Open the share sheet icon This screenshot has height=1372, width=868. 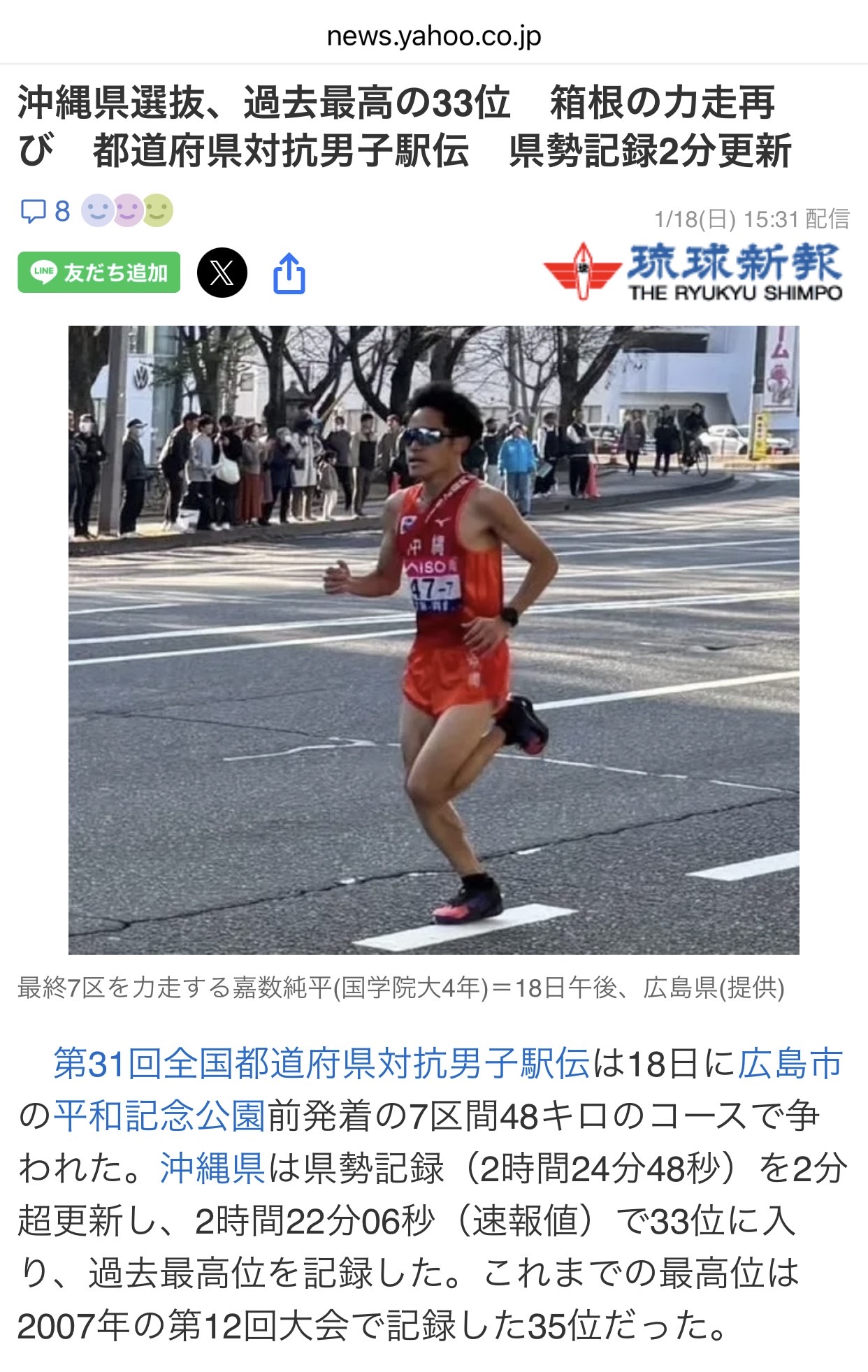[x=289, y=273]
